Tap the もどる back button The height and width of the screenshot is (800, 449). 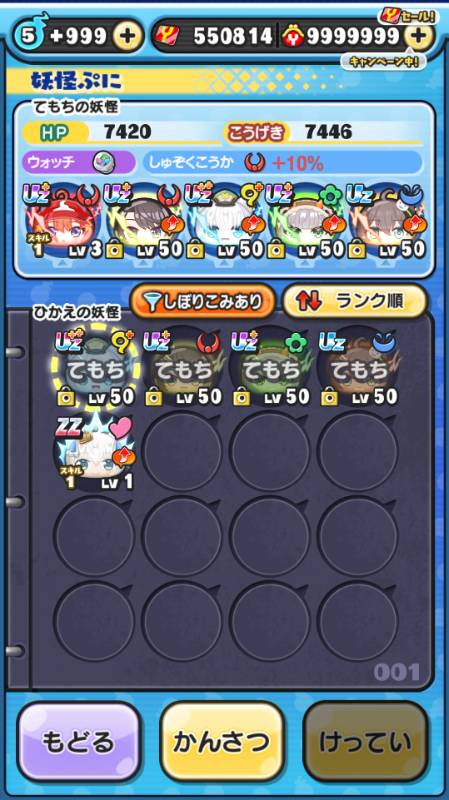point(79,741)
